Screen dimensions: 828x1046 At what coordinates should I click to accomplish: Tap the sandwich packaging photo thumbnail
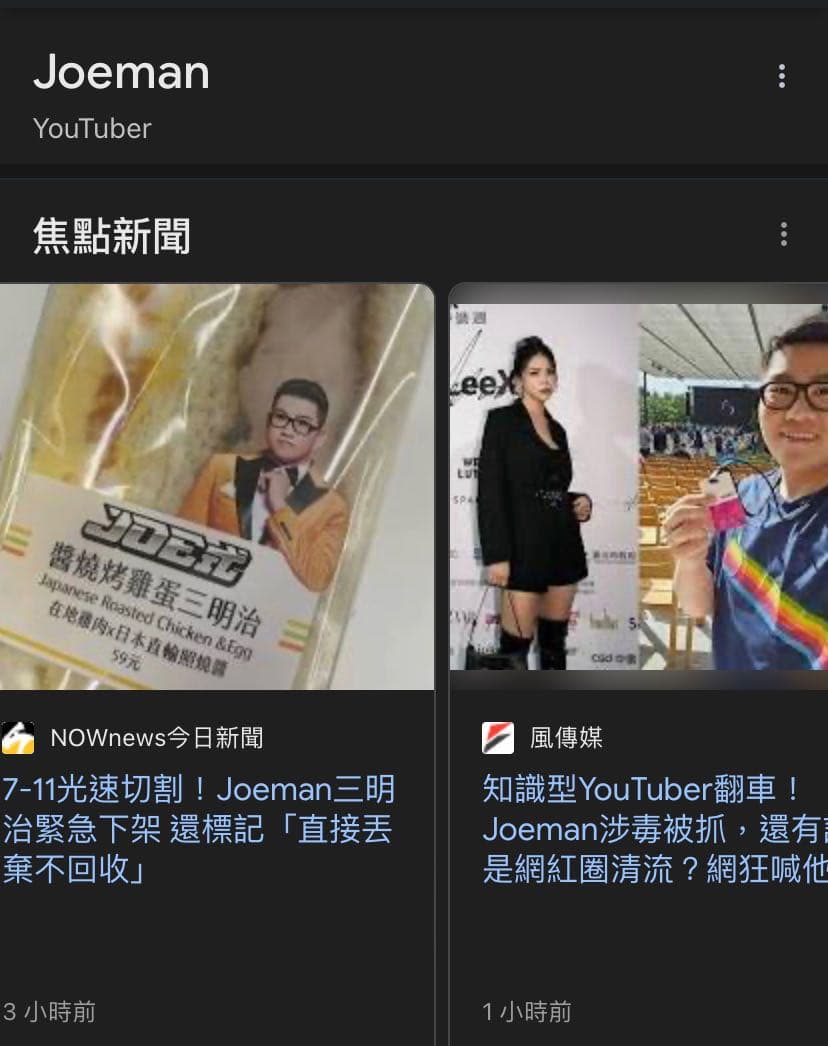point(217,486)
